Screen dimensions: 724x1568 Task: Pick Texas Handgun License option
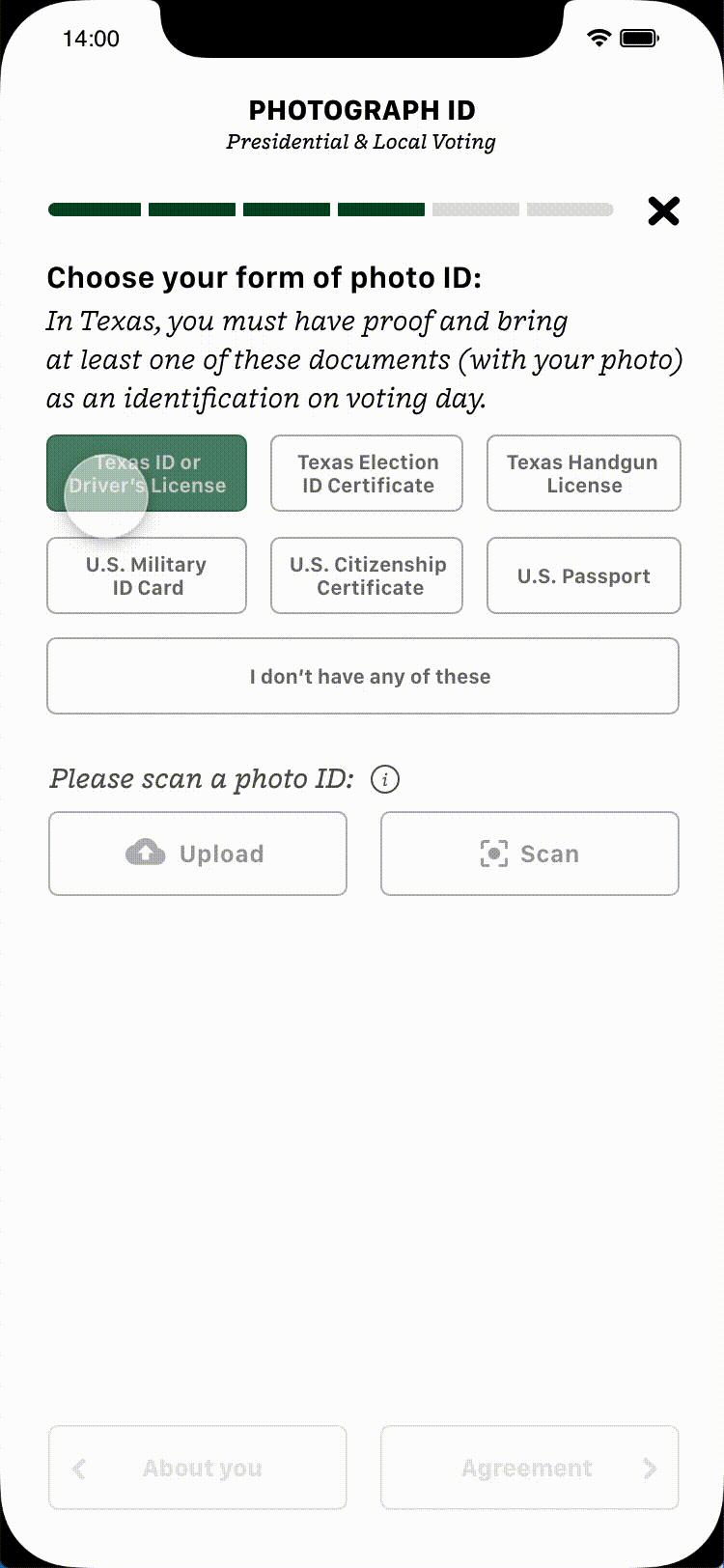[584, 473]
